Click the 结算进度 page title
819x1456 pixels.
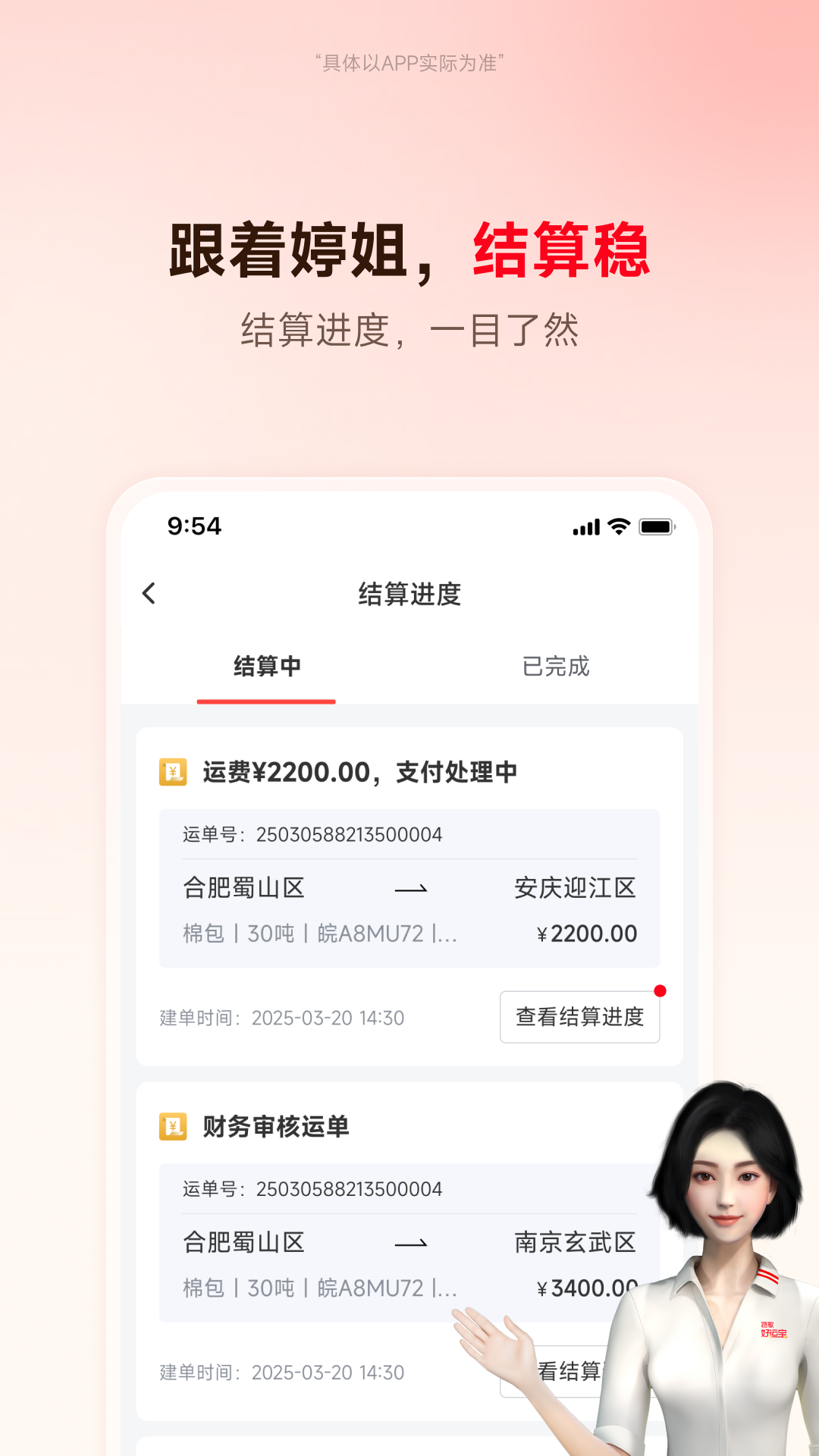tap(409, 594)
